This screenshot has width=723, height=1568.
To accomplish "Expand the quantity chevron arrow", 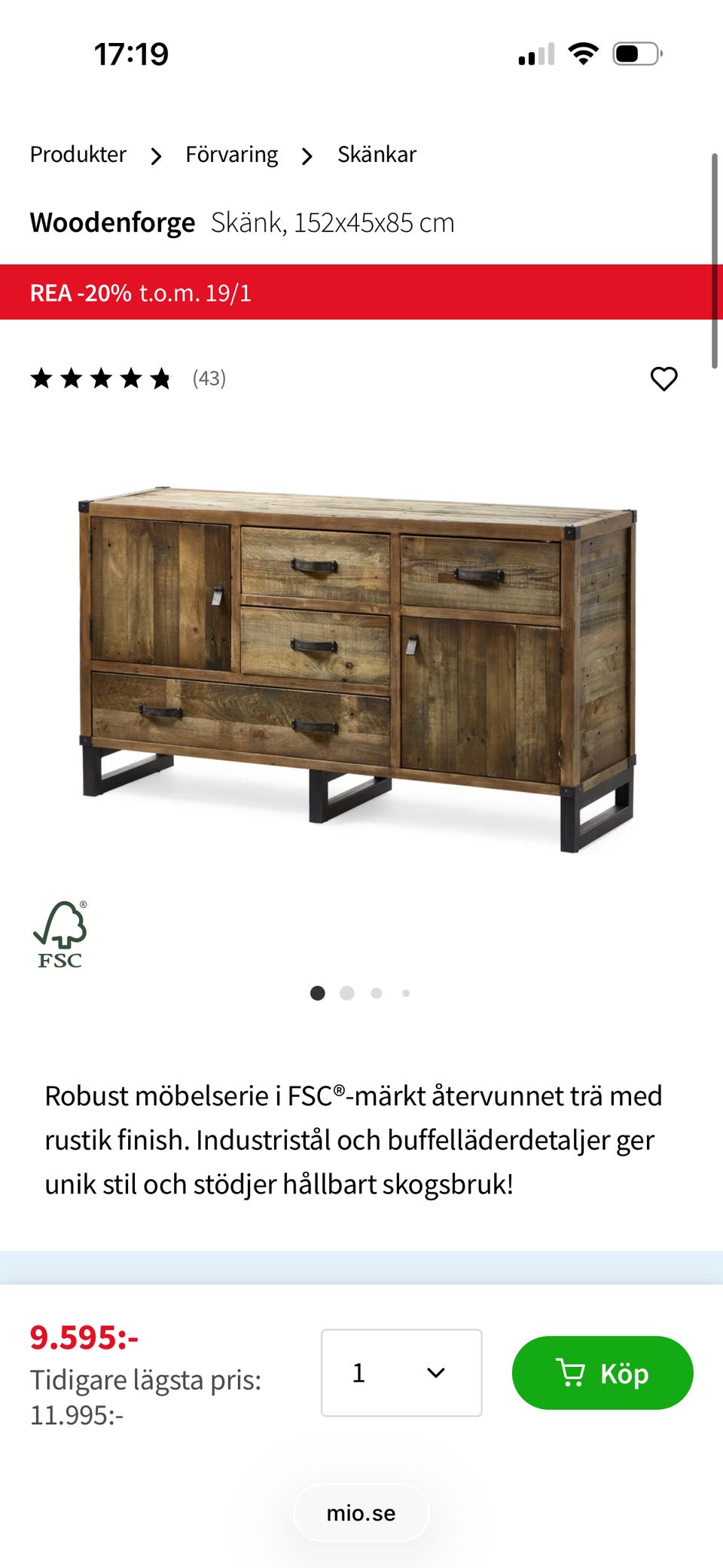I will point(435,1373).
